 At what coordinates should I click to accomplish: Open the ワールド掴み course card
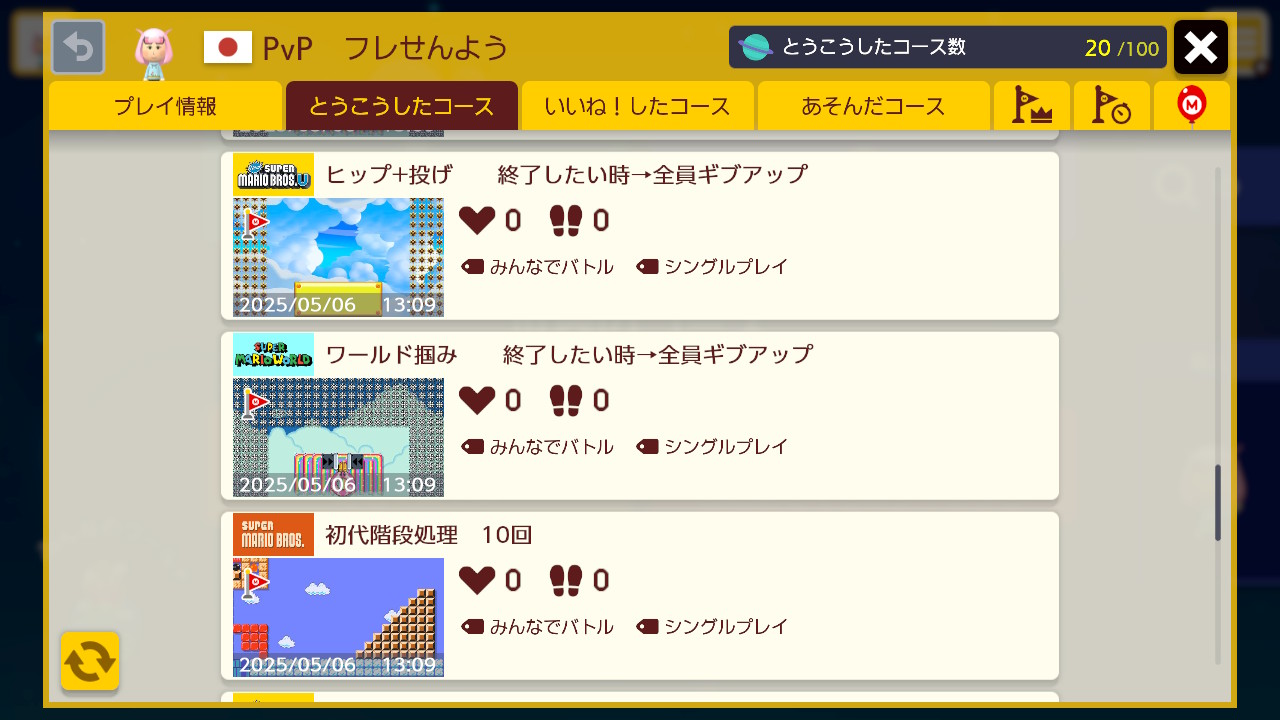click(640, 416)
